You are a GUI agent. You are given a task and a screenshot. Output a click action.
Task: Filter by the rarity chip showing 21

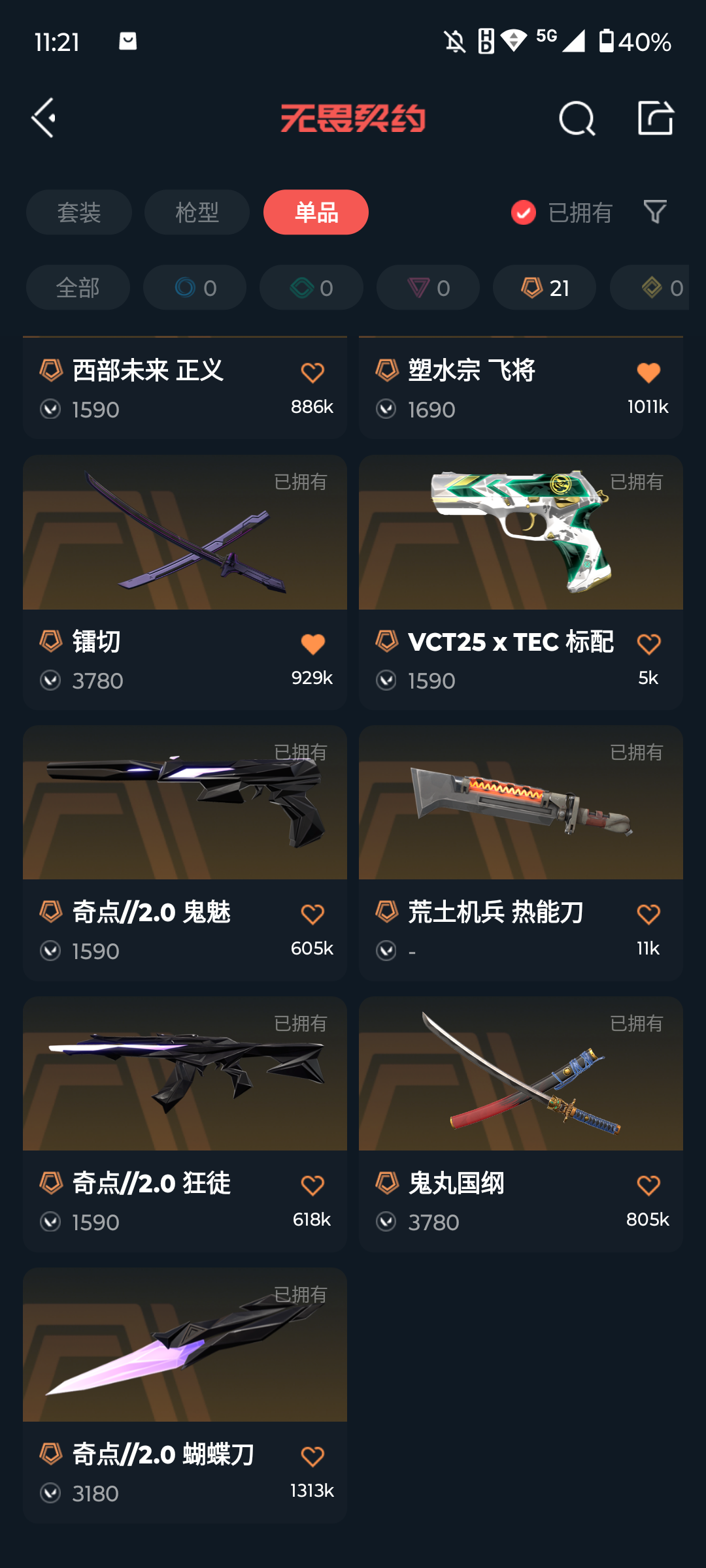(544, 287)
